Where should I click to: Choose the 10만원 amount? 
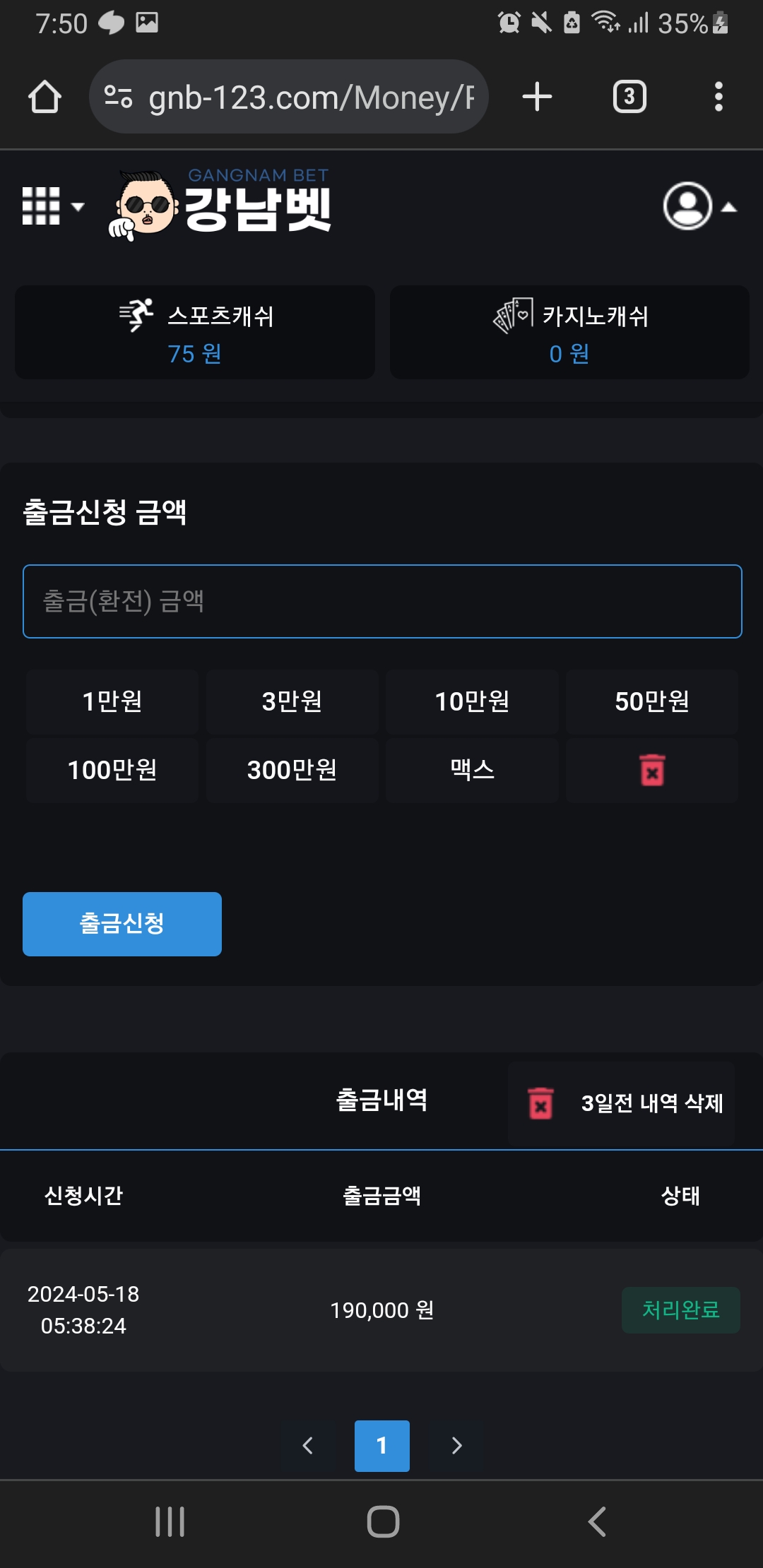[x=472, y=701]
